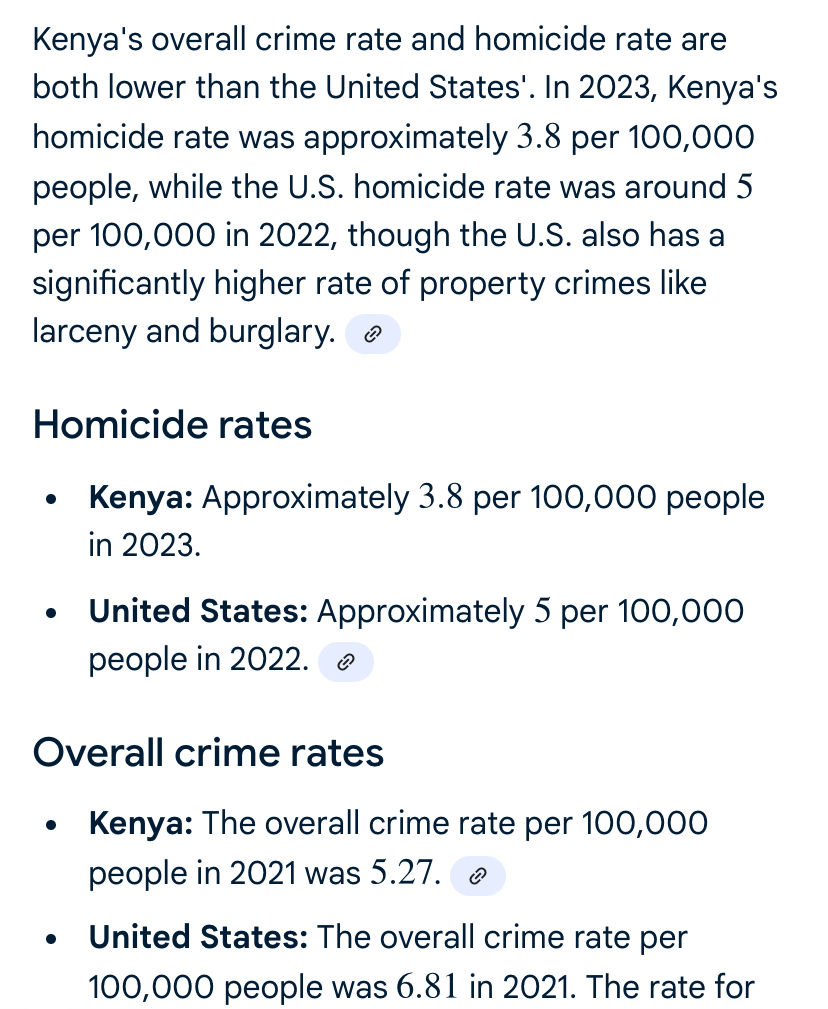Image resolution: width=828 pixels, height=1009 pixels.
Task: Open source link after Kenya crime rate 5.27
Action: [478, 877]
